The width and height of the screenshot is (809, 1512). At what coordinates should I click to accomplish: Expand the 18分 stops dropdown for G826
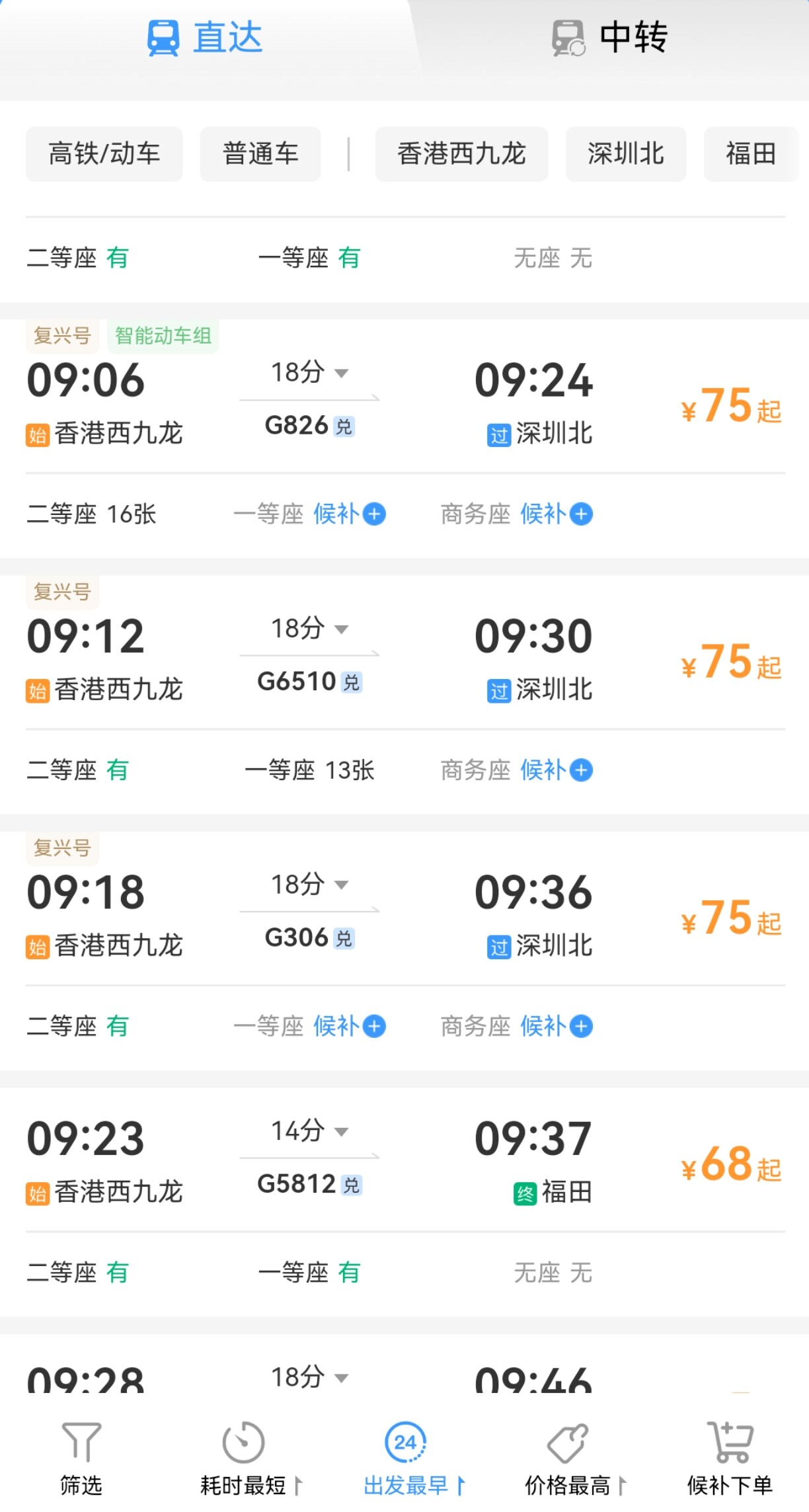[309, 373]
